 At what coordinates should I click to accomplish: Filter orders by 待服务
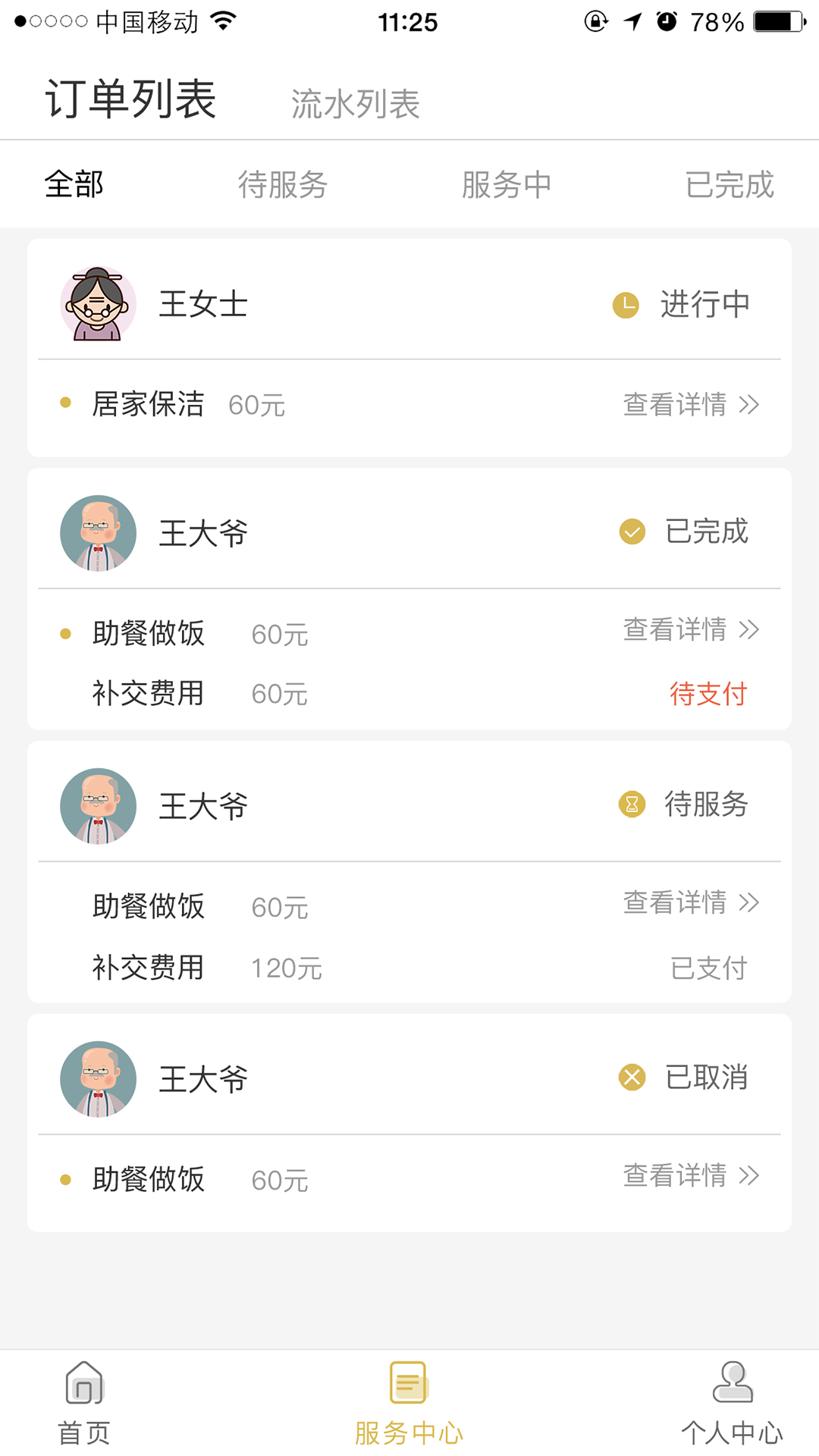coord(282,184)
